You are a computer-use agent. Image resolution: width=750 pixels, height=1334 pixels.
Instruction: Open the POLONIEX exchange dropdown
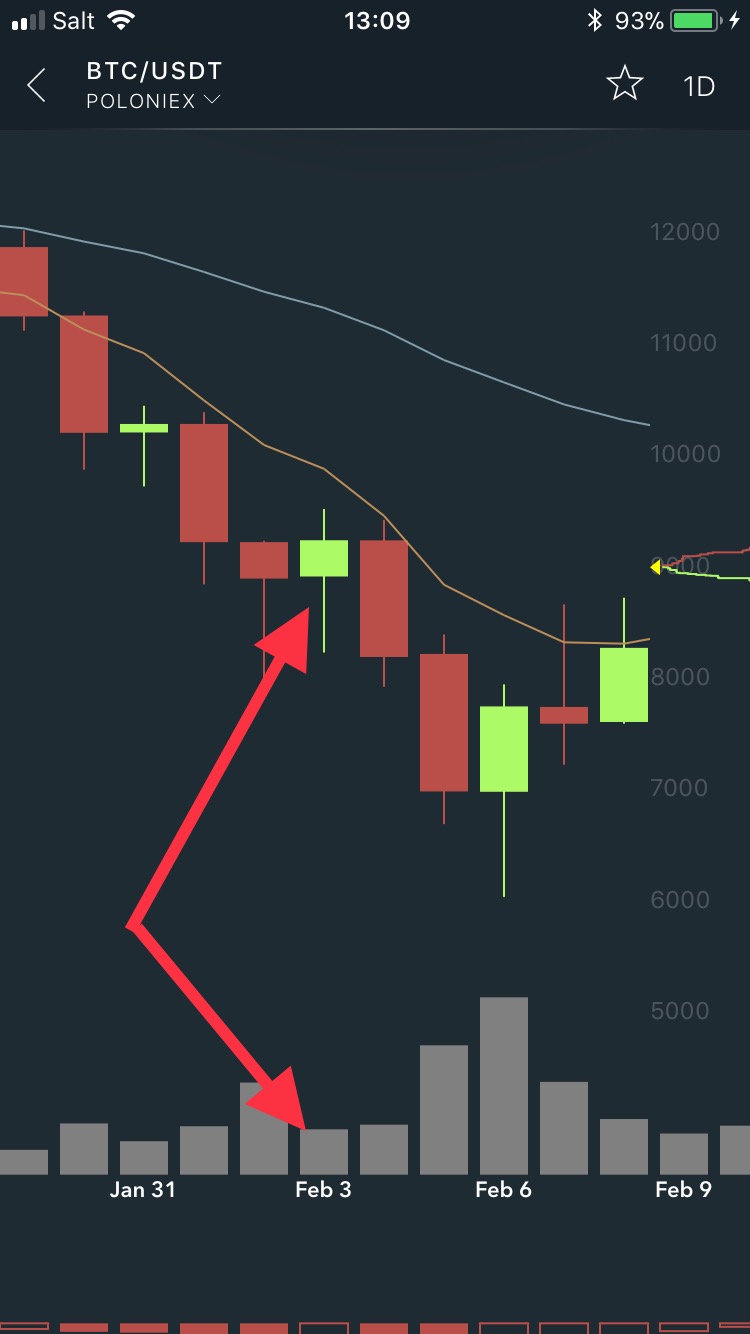coord(153,101)
